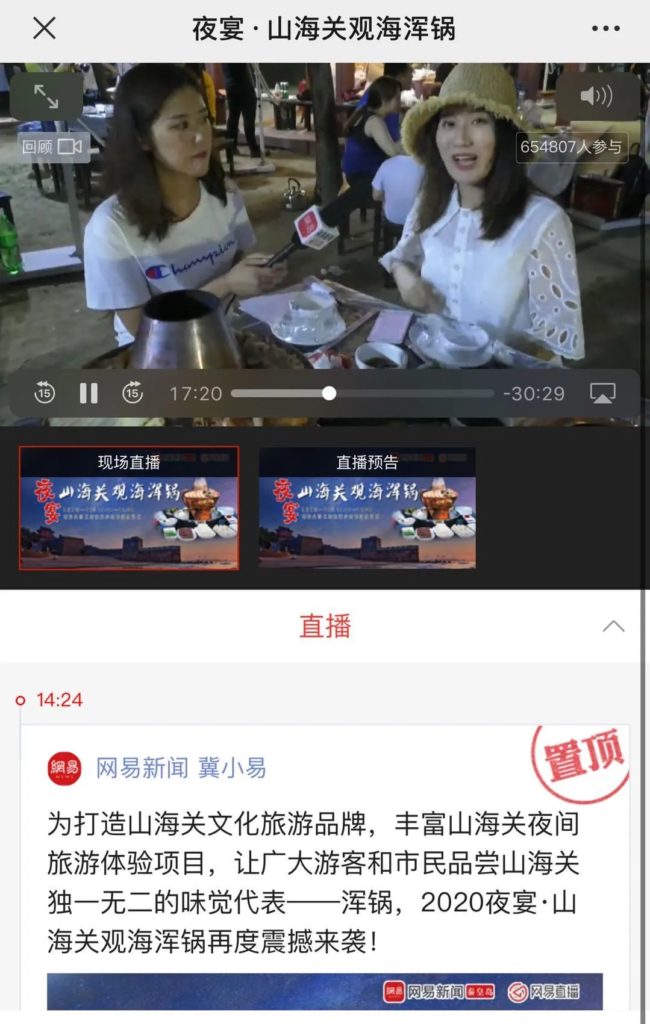Skip forward 15 seconds
The width and height of the screenshot is (650, 1024).
(133, 393)
